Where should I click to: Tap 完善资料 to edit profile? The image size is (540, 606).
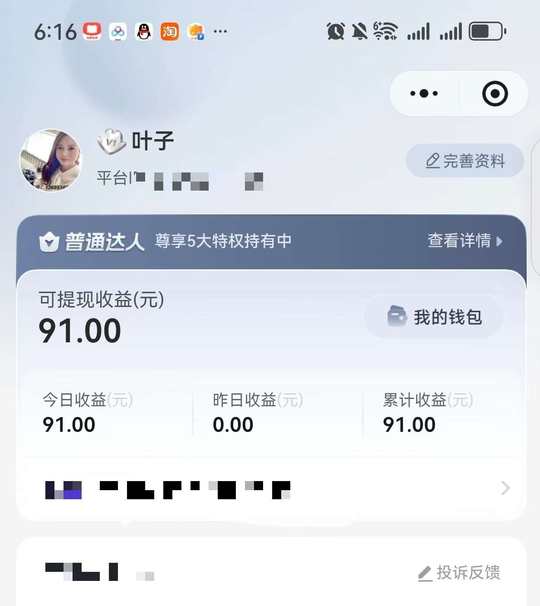(x=465, y=161)
